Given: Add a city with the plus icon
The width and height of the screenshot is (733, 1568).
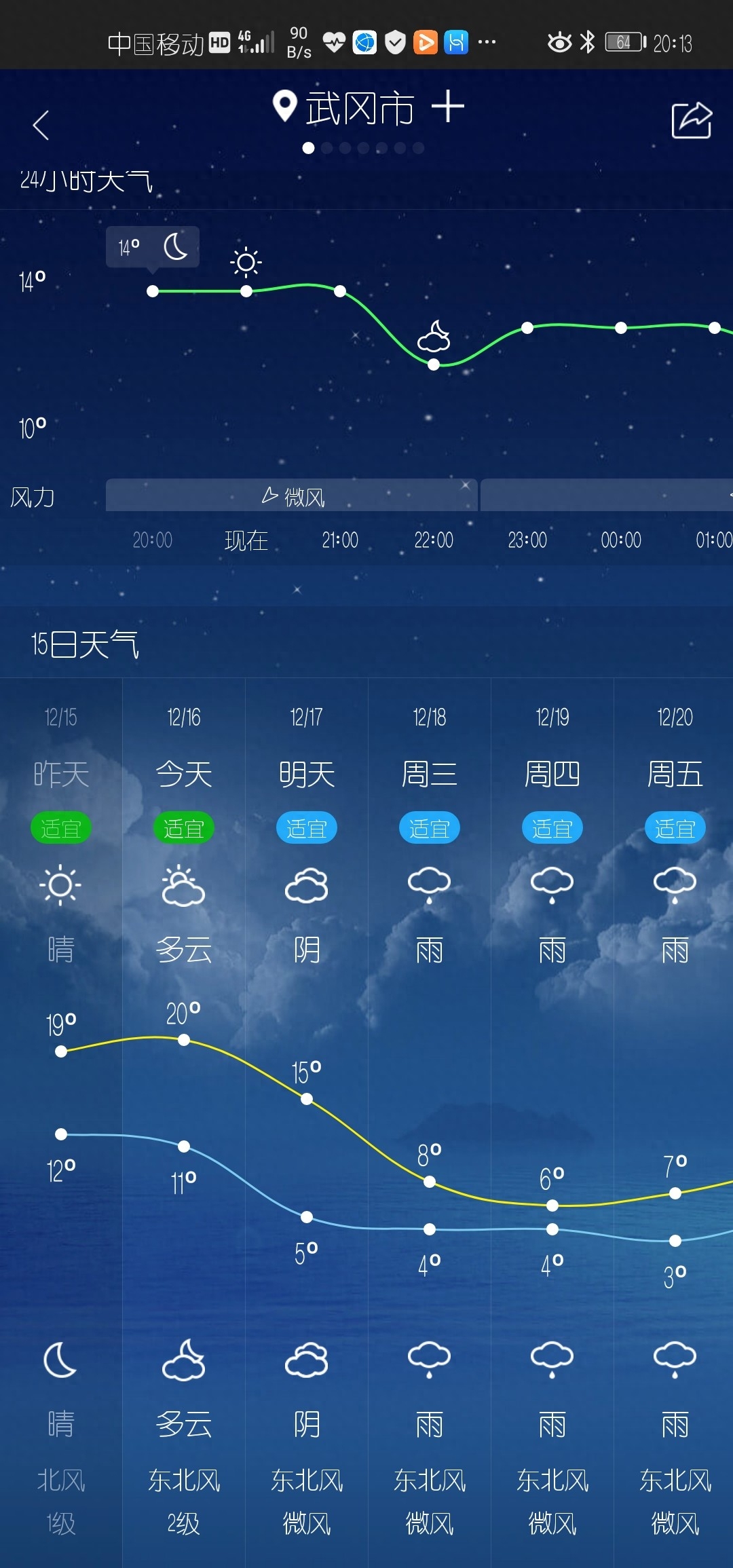Looking at the screenshot, I should point(448,107).
